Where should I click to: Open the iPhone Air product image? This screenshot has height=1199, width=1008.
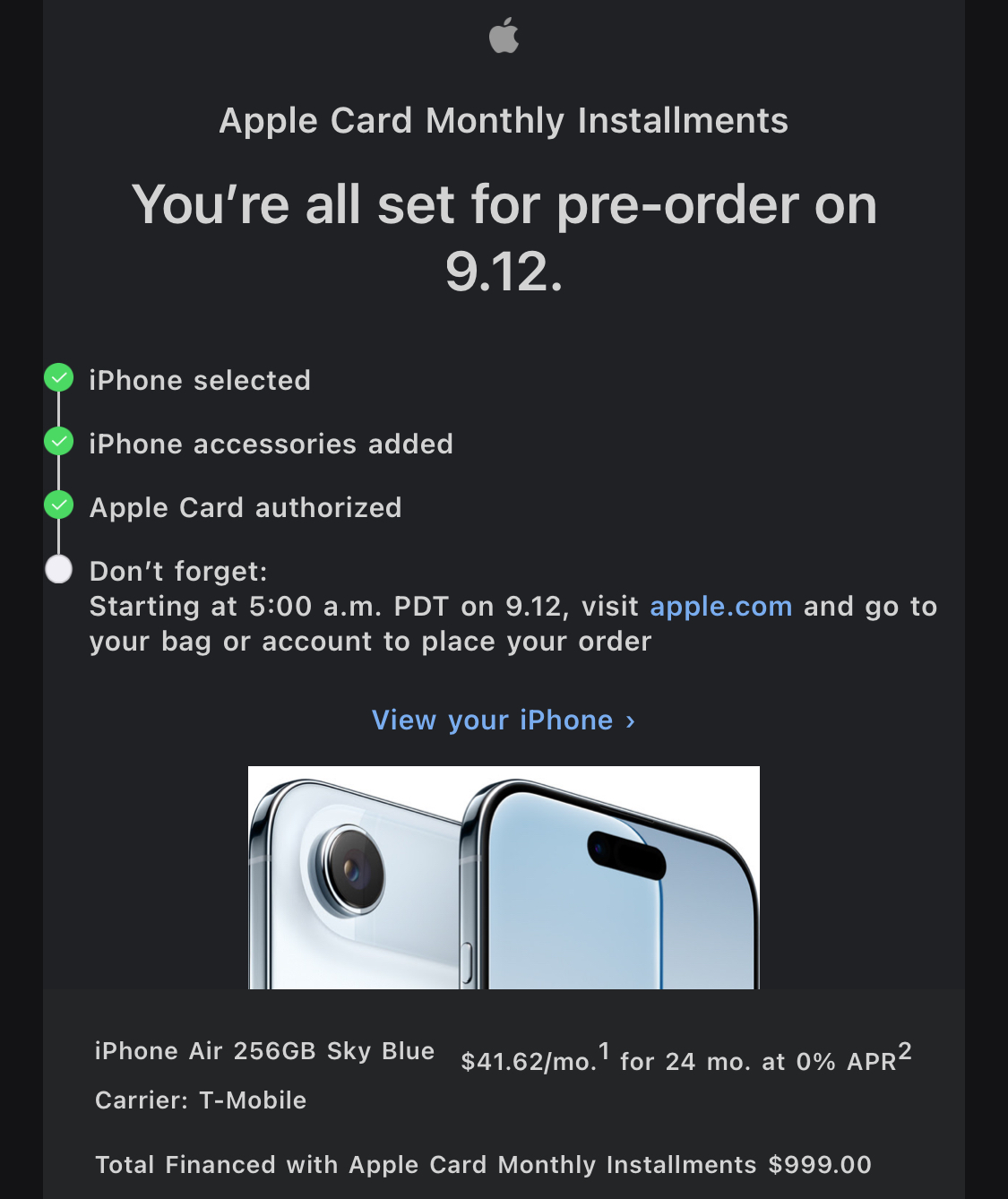point(504,877)
